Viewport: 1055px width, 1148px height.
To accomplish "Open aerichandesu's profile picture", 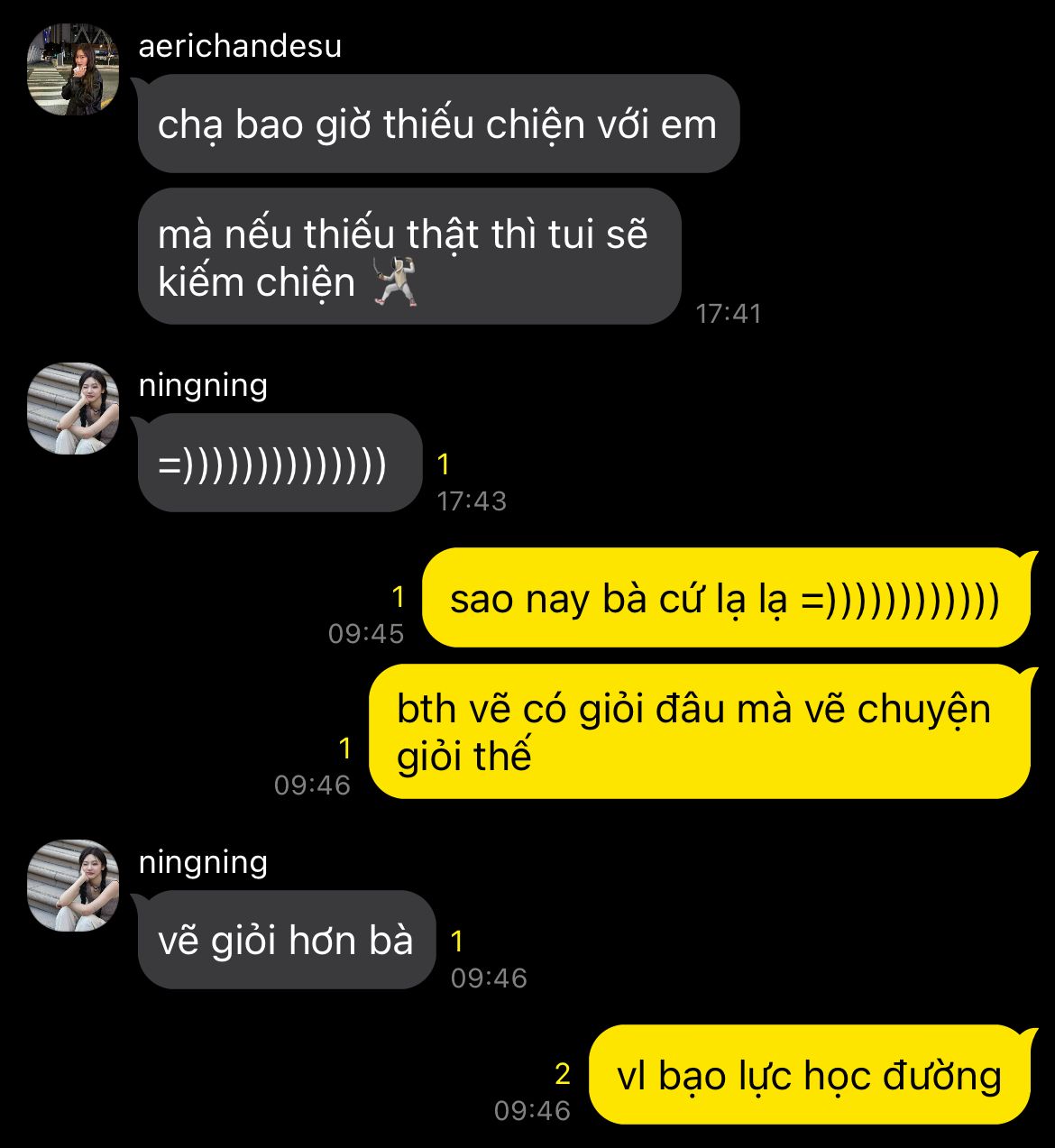I will tap(73, 69).
